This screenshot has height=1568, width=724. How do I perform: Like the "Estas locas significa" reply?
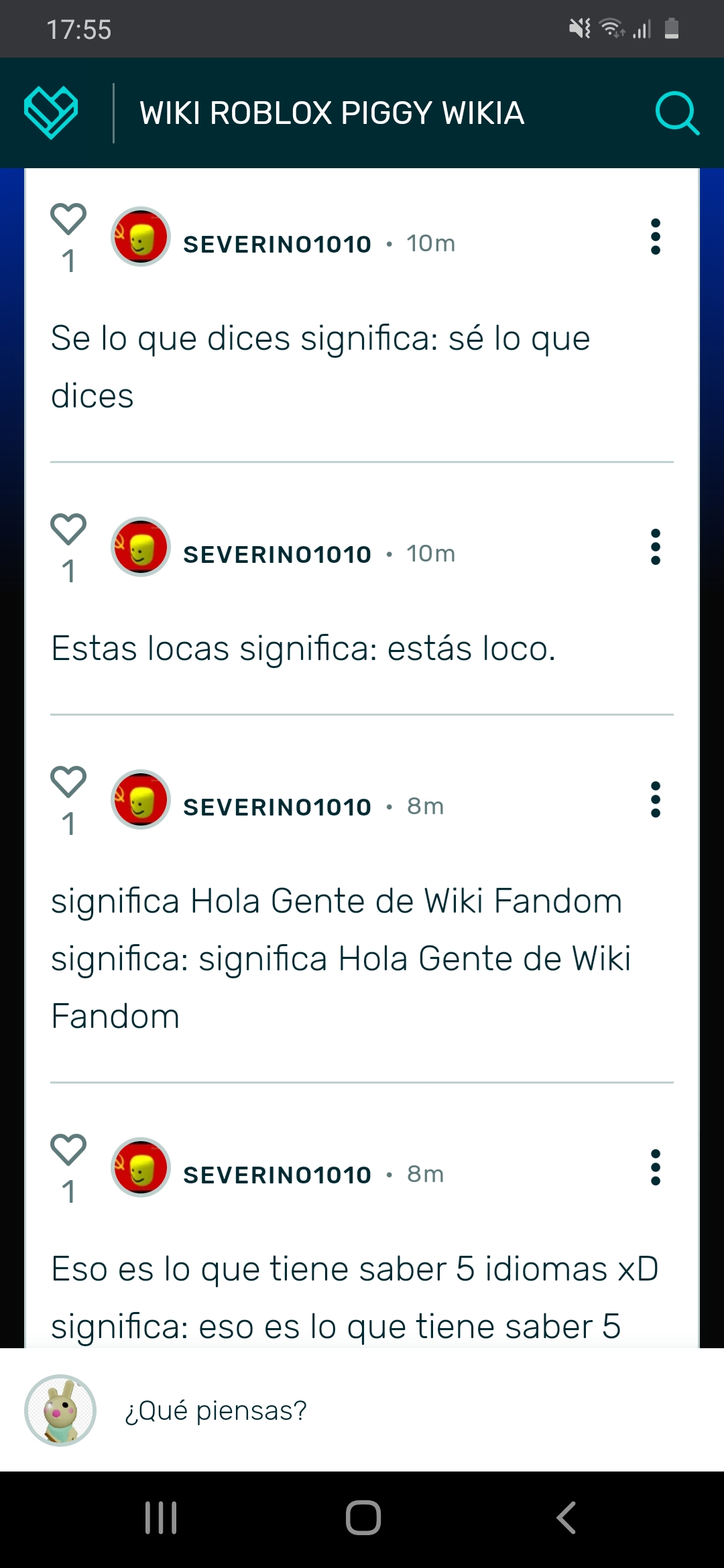click(68, 529)
